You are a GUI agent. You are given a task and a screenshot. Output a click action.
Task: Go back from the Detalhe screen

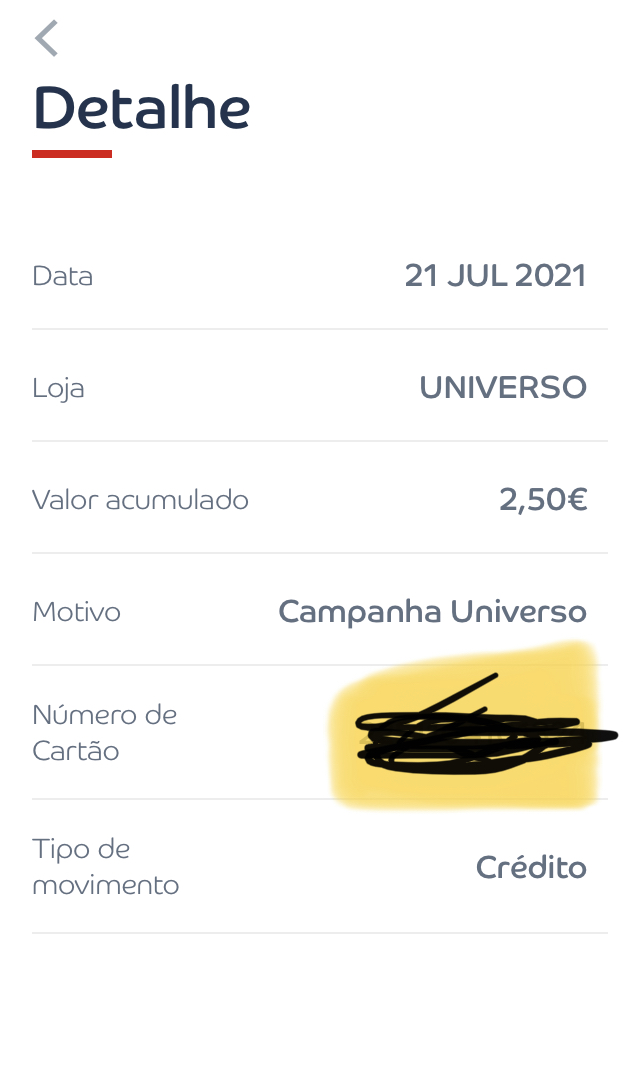[46, 38]
